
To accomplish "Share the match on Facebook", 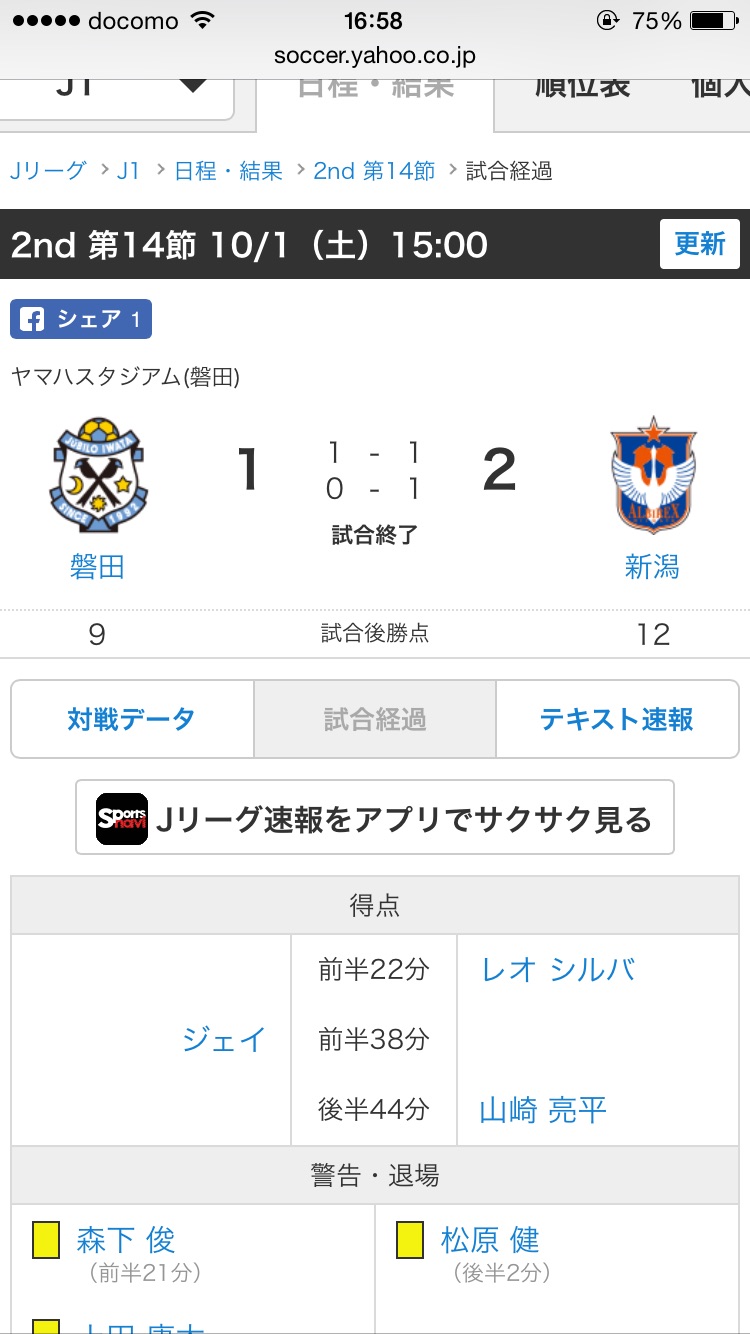I will (x=81, y=319).
